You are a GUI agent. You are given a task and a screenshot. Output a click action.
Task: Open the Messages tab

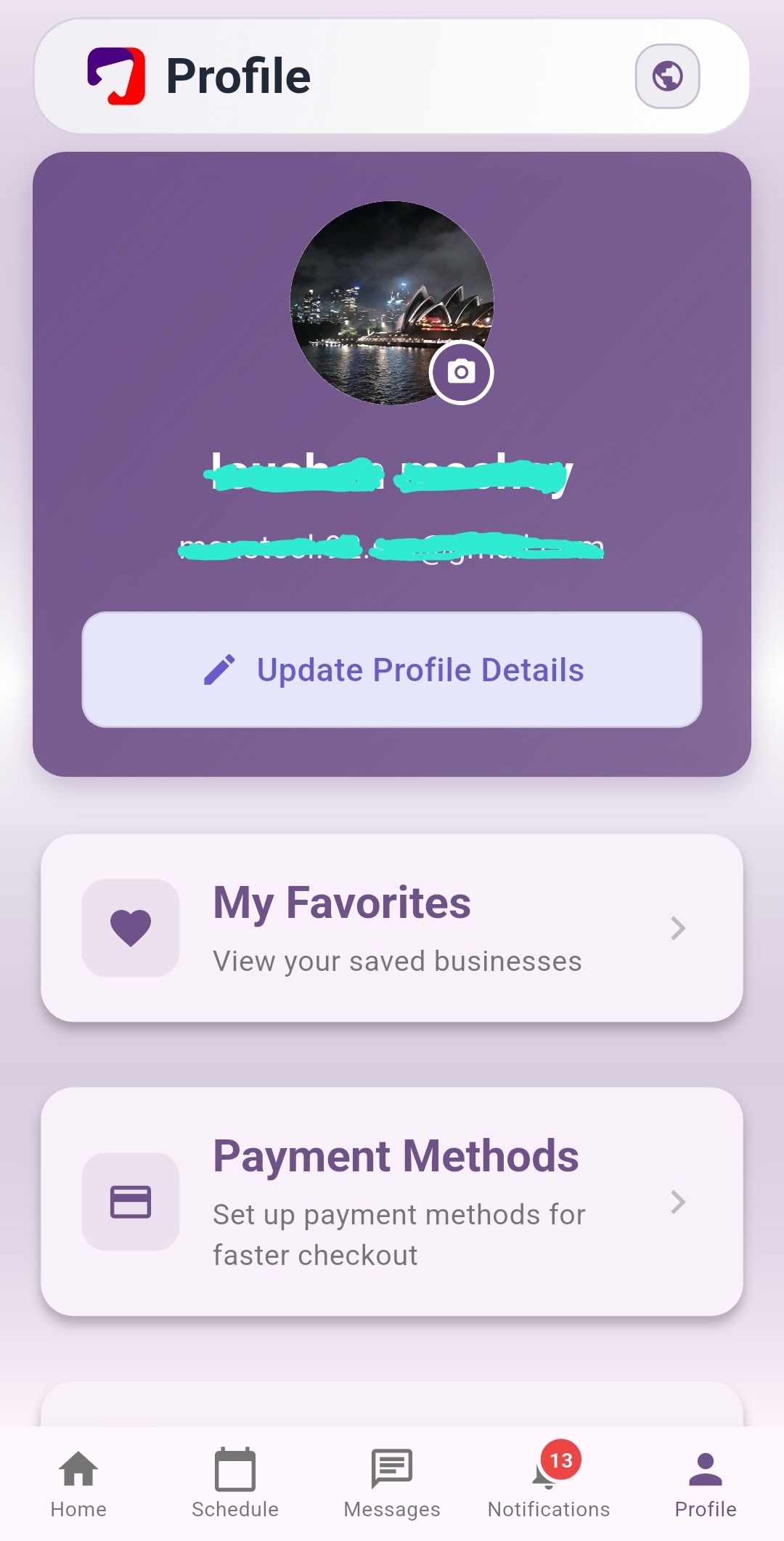pyautogui.click(x=392, y=1484)
